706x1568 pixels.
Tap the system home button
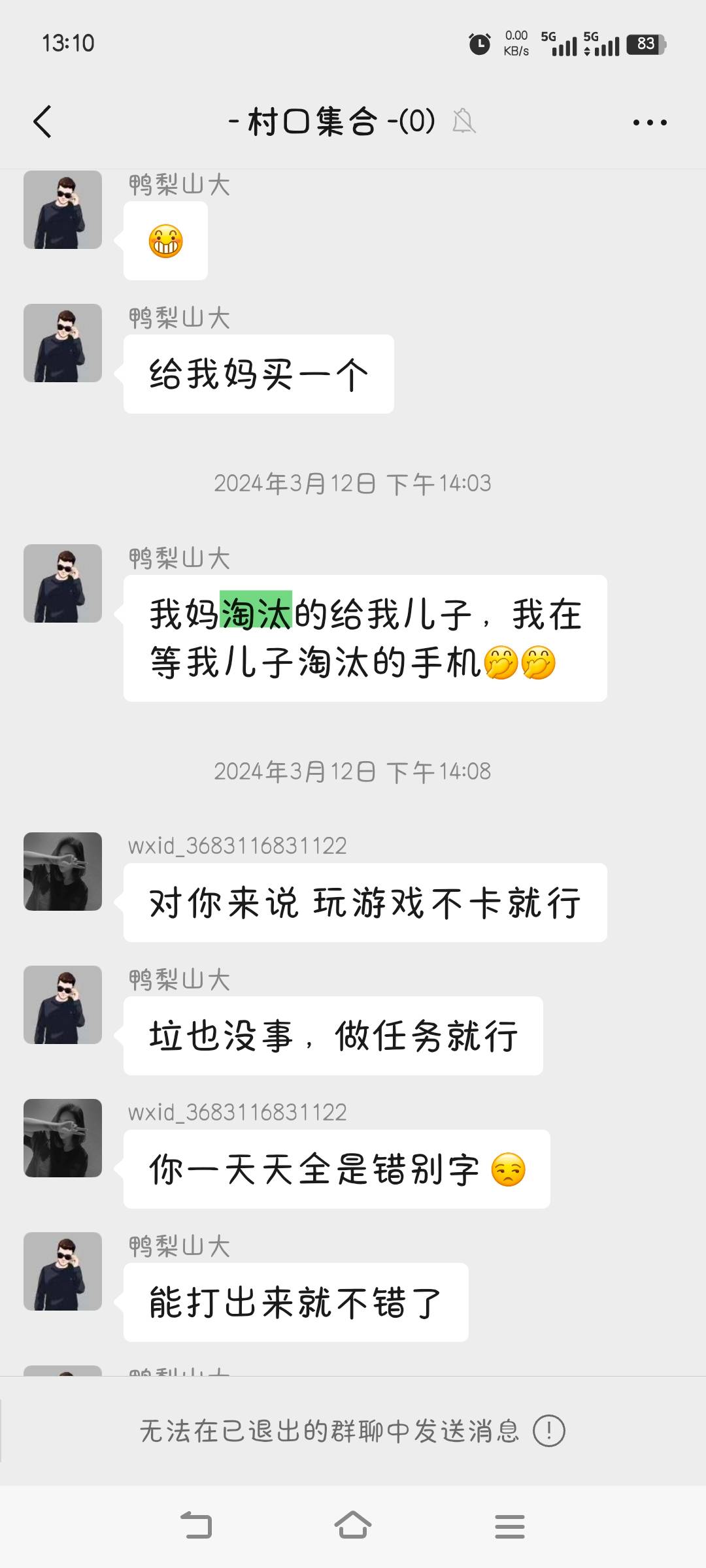click(x=353, y=1526)
